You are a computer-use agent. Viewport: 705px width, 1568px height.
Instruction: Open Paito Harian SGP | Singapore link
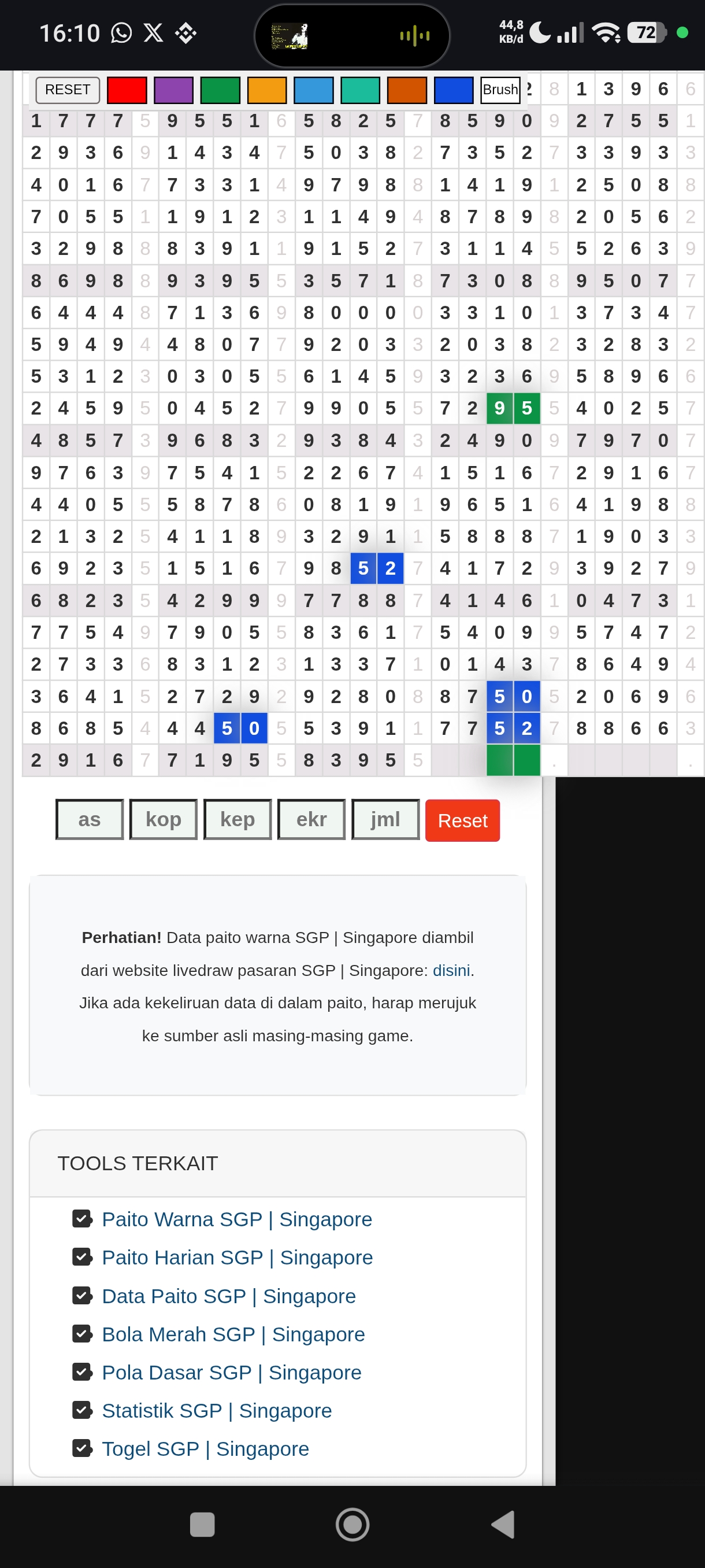coord(238,1258)
